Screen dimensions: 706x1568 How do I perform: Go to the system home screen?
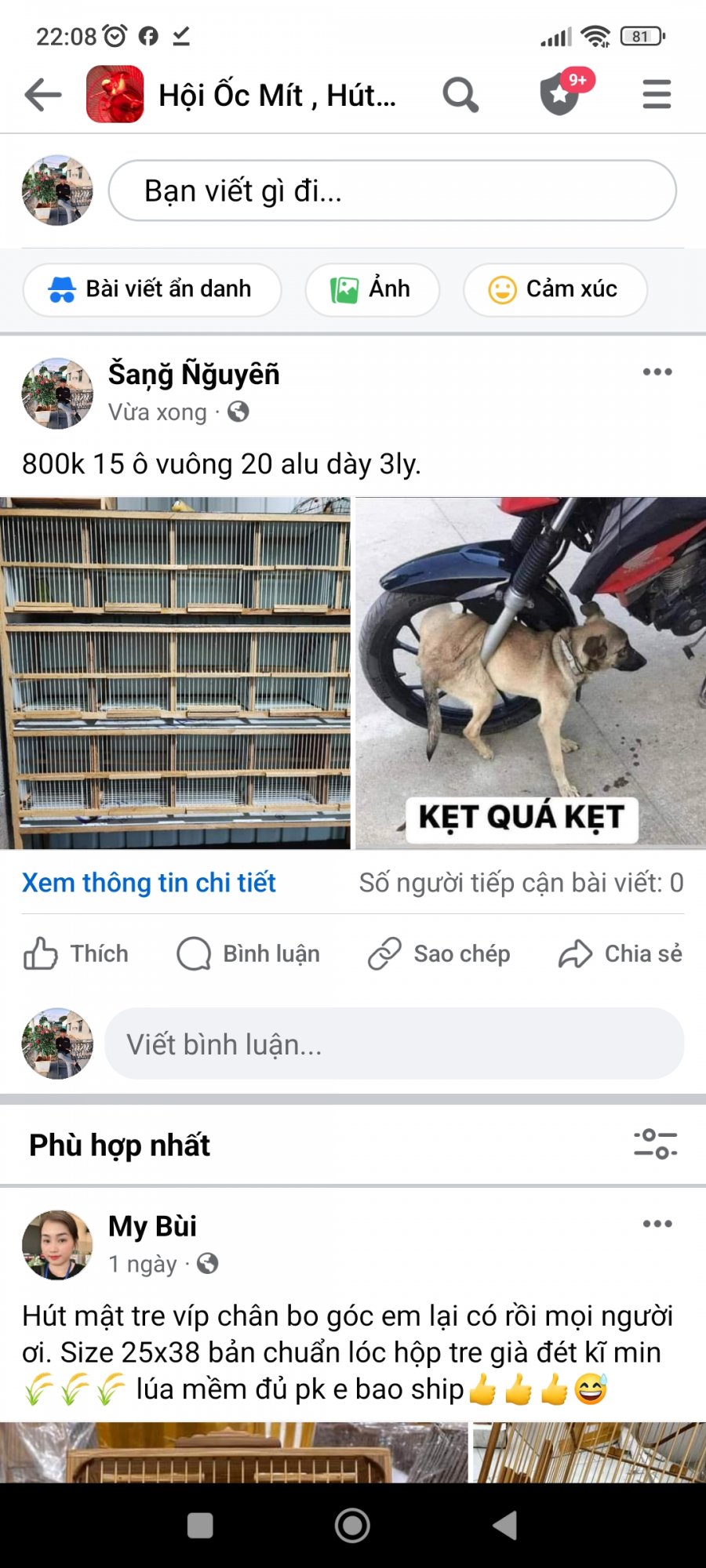352,1526
